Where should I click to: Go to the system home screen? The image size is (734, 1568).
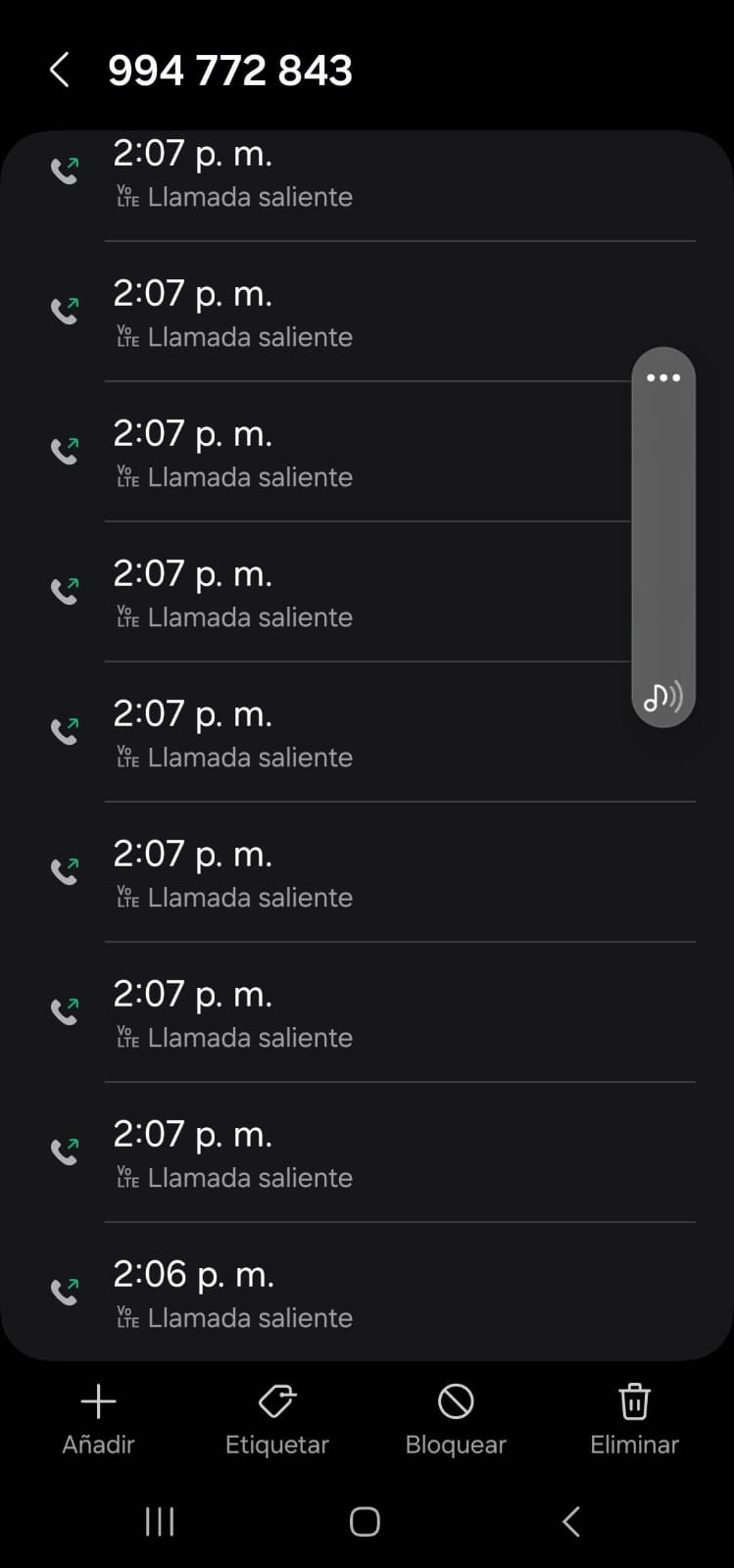point(365,1522)
